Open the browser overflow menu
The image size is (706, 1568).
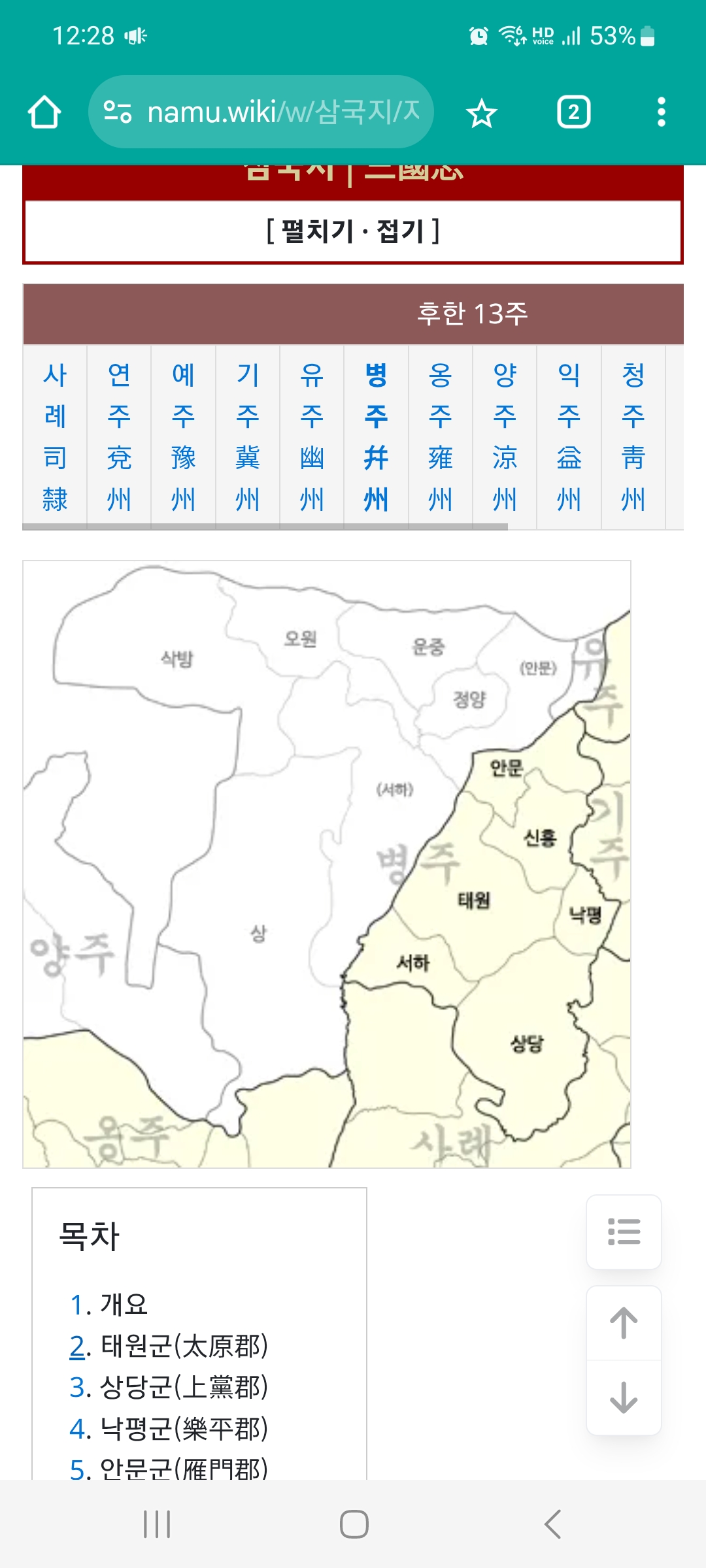662,112
